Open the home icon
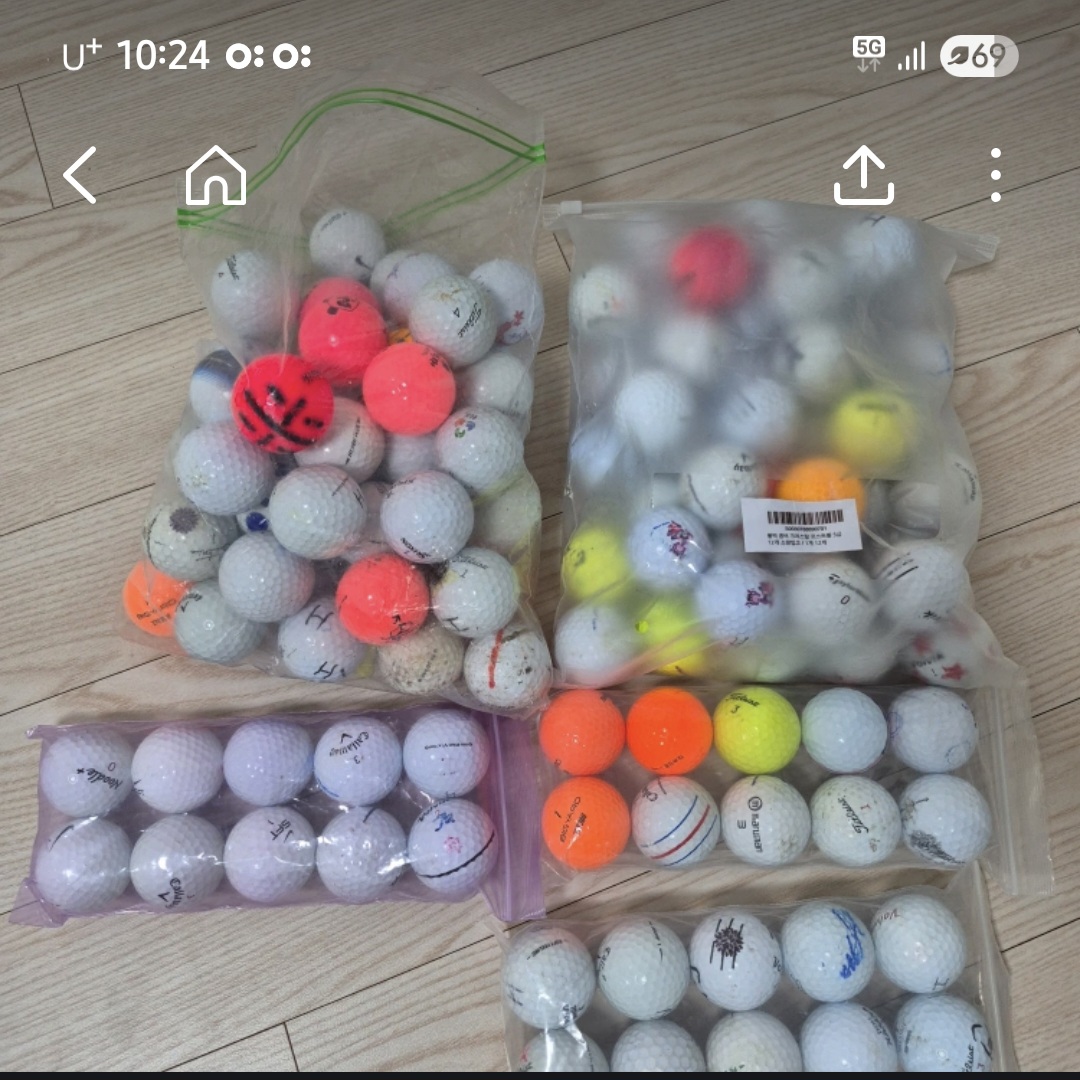Viewport: 1080px width, 1080px height. pos(216,175)
